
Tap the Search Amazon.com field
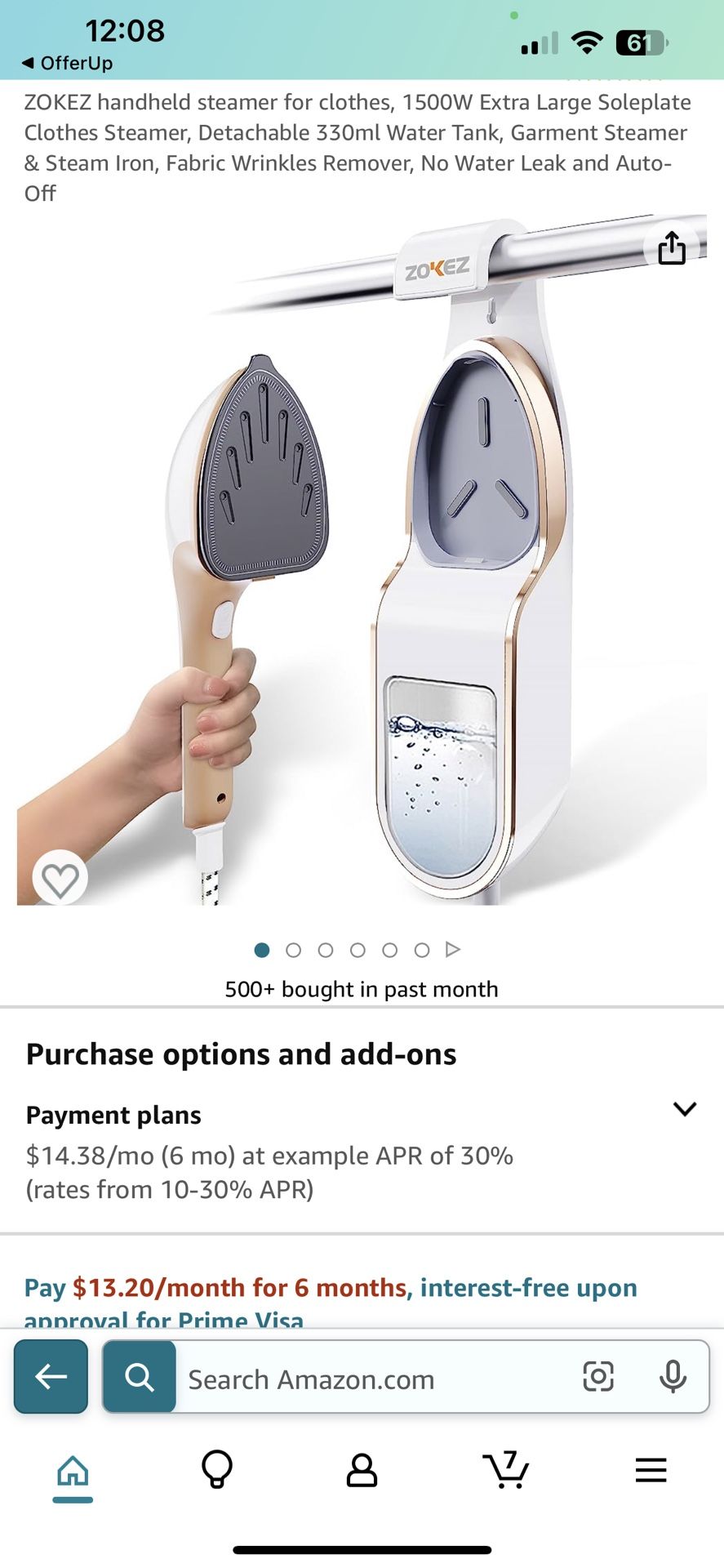375,1379
